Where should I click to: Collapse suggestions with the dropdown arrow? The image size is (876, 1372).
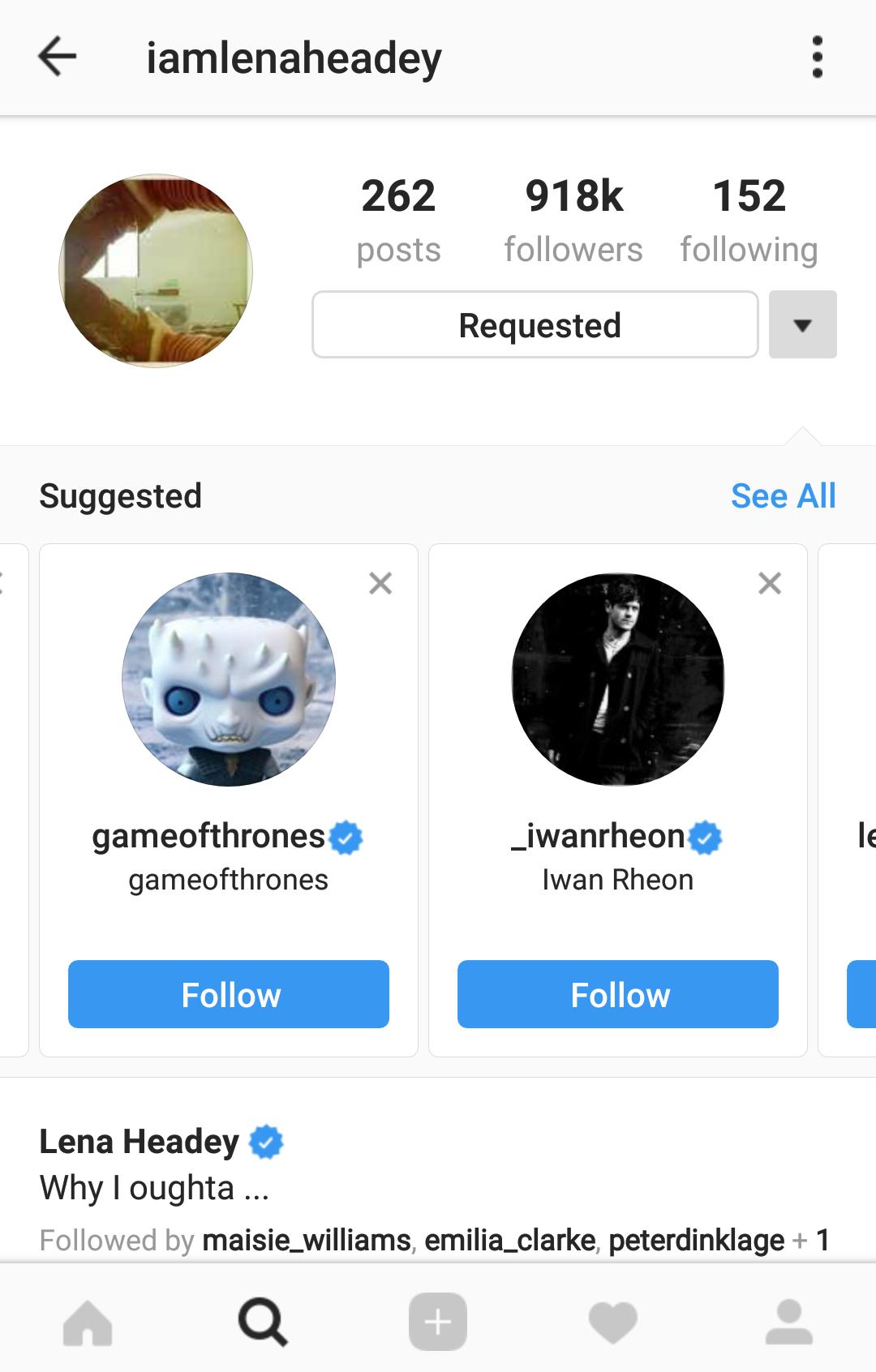(x=802, y=325)
